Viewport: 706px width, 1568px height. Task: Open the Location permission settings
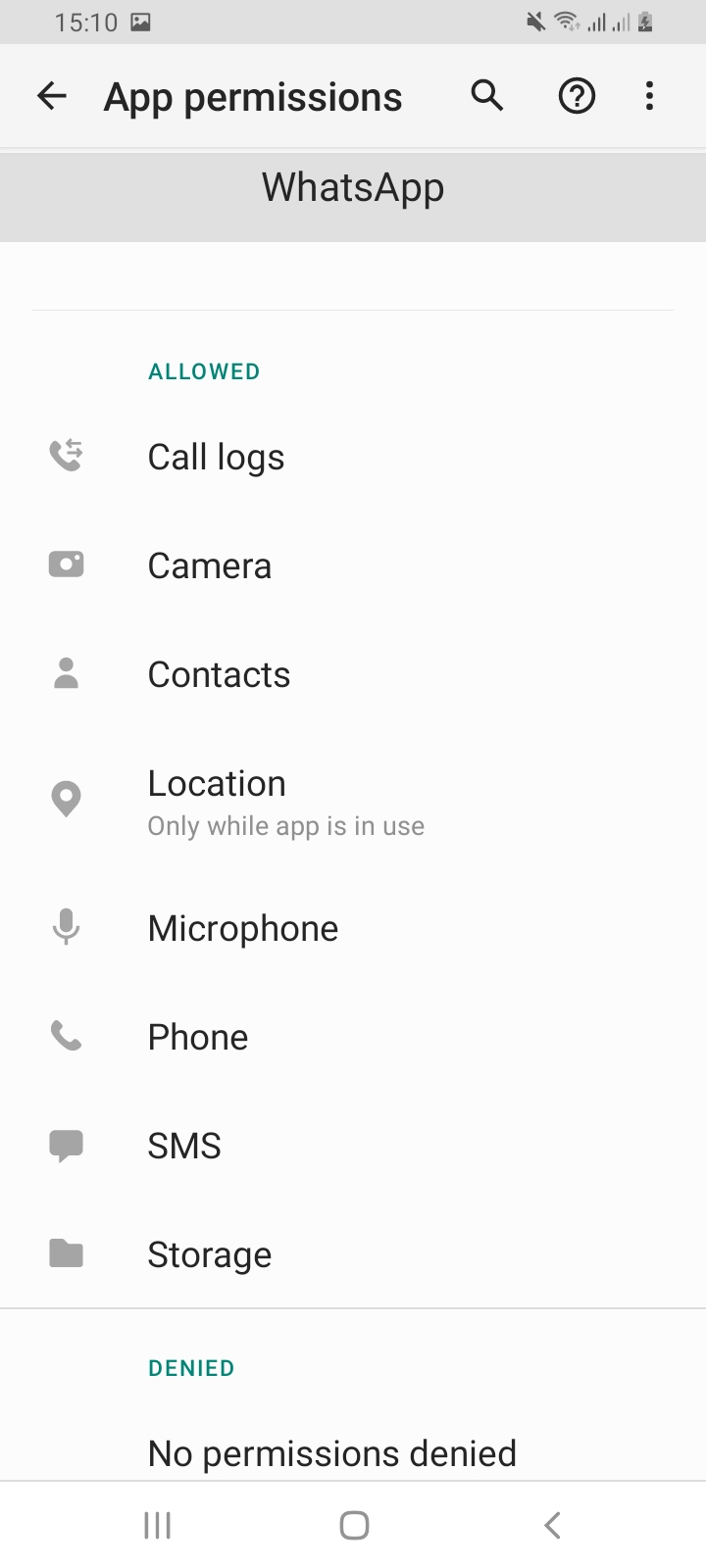click(353, 802)
